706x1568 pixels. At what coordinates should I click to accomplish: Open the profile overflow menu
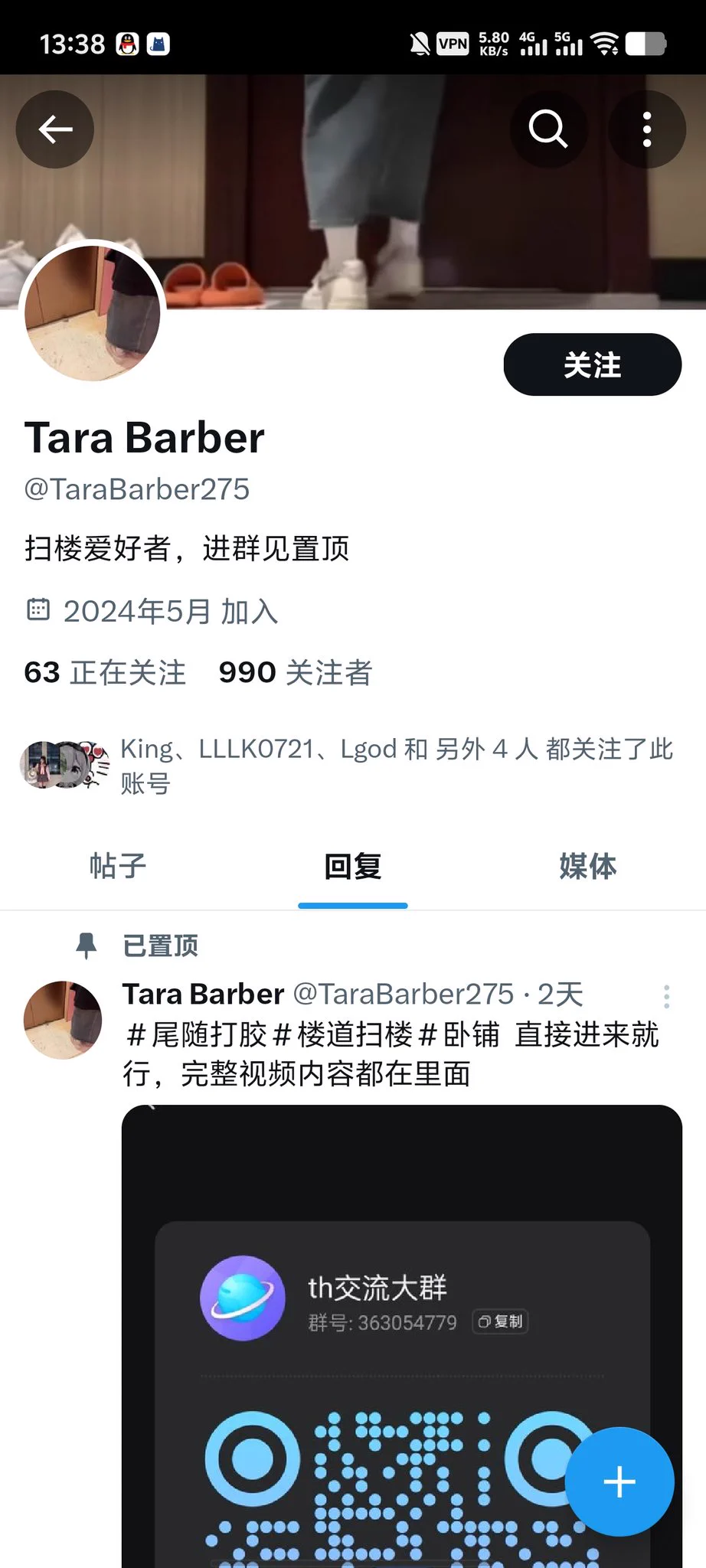647,129
